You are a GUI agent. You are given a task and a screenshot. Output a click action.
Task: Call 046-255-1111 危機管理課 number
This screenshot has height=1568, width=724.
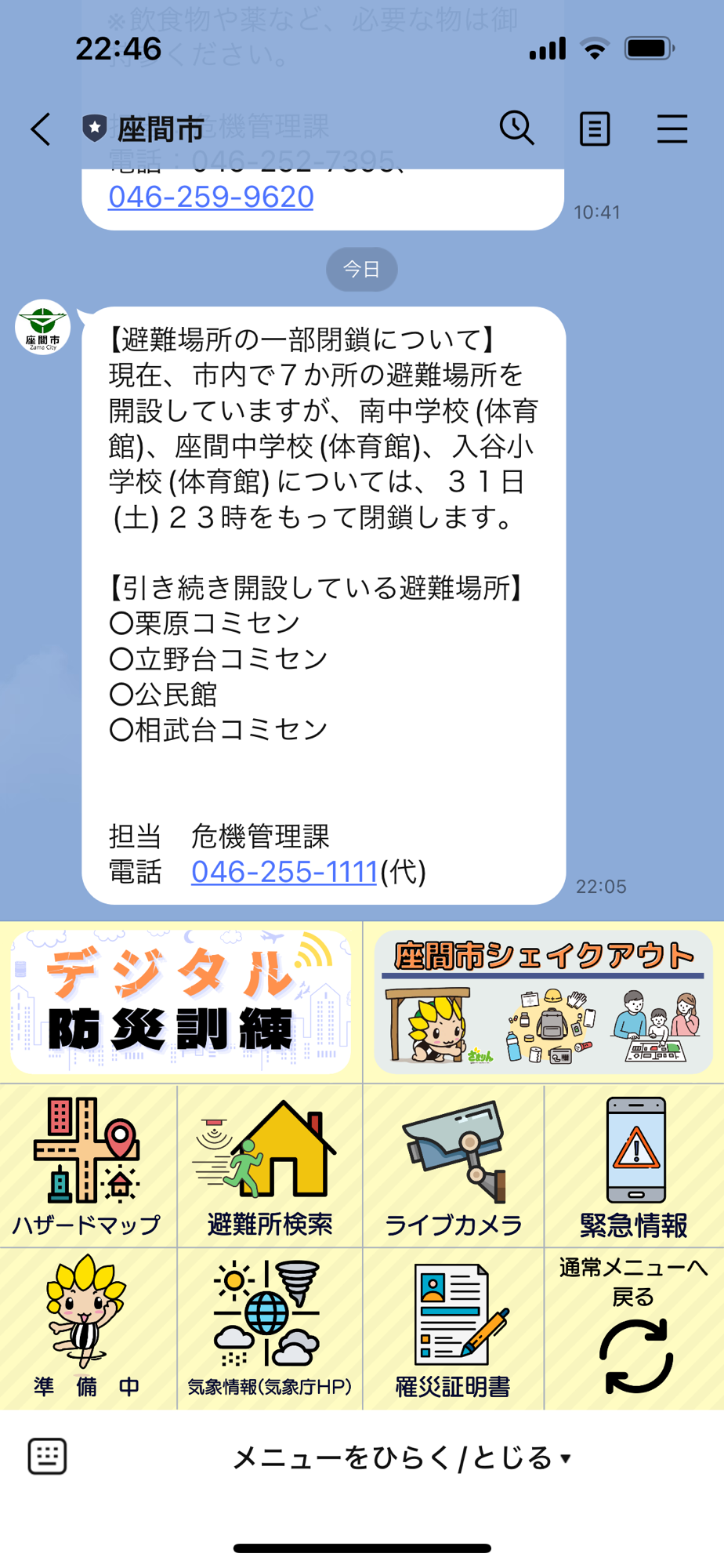click(x=284, y=872)
